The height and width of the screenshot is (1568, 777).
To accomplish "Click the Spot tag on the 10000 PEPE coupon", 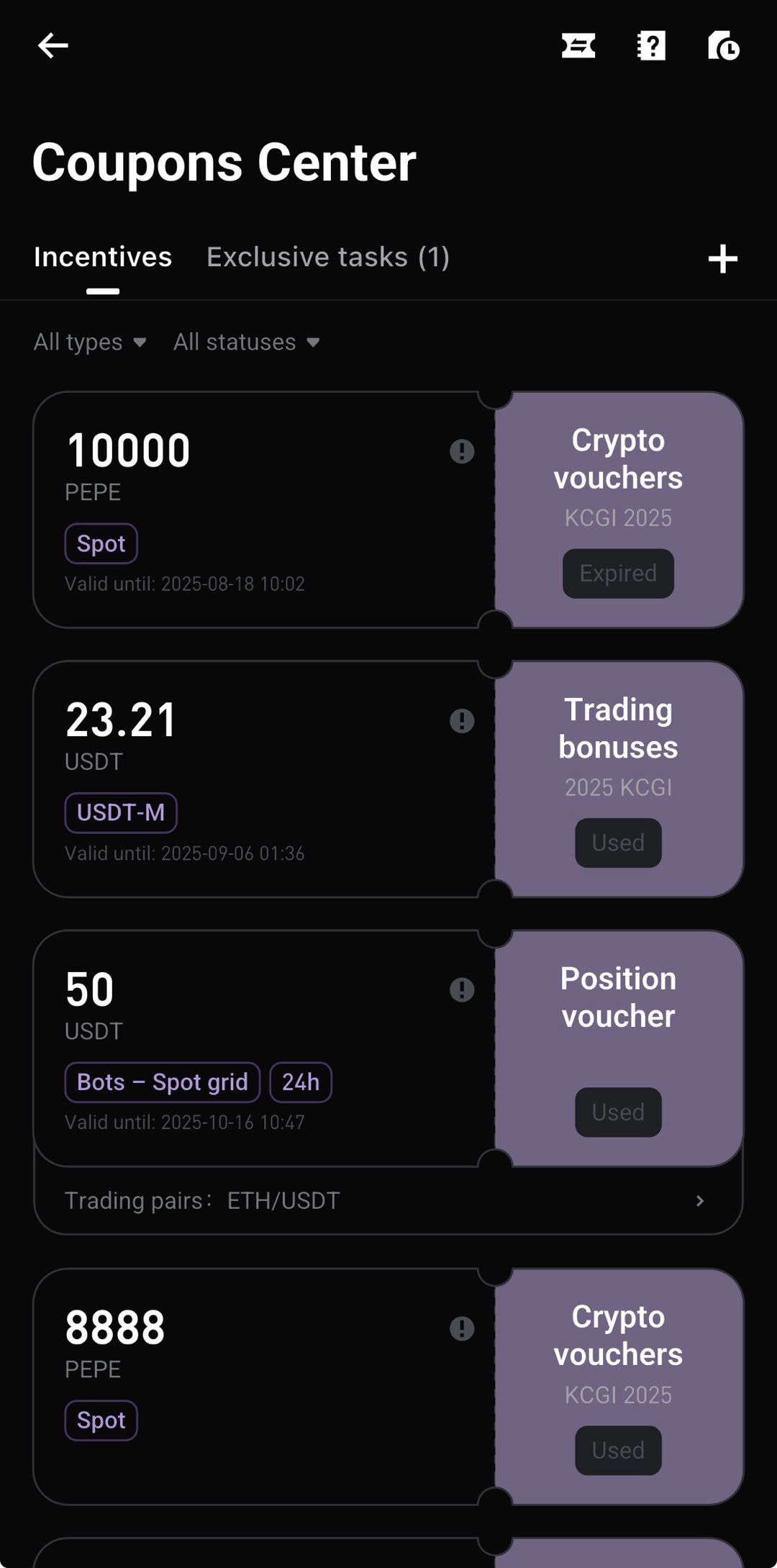I will click(x=101, y=543).
